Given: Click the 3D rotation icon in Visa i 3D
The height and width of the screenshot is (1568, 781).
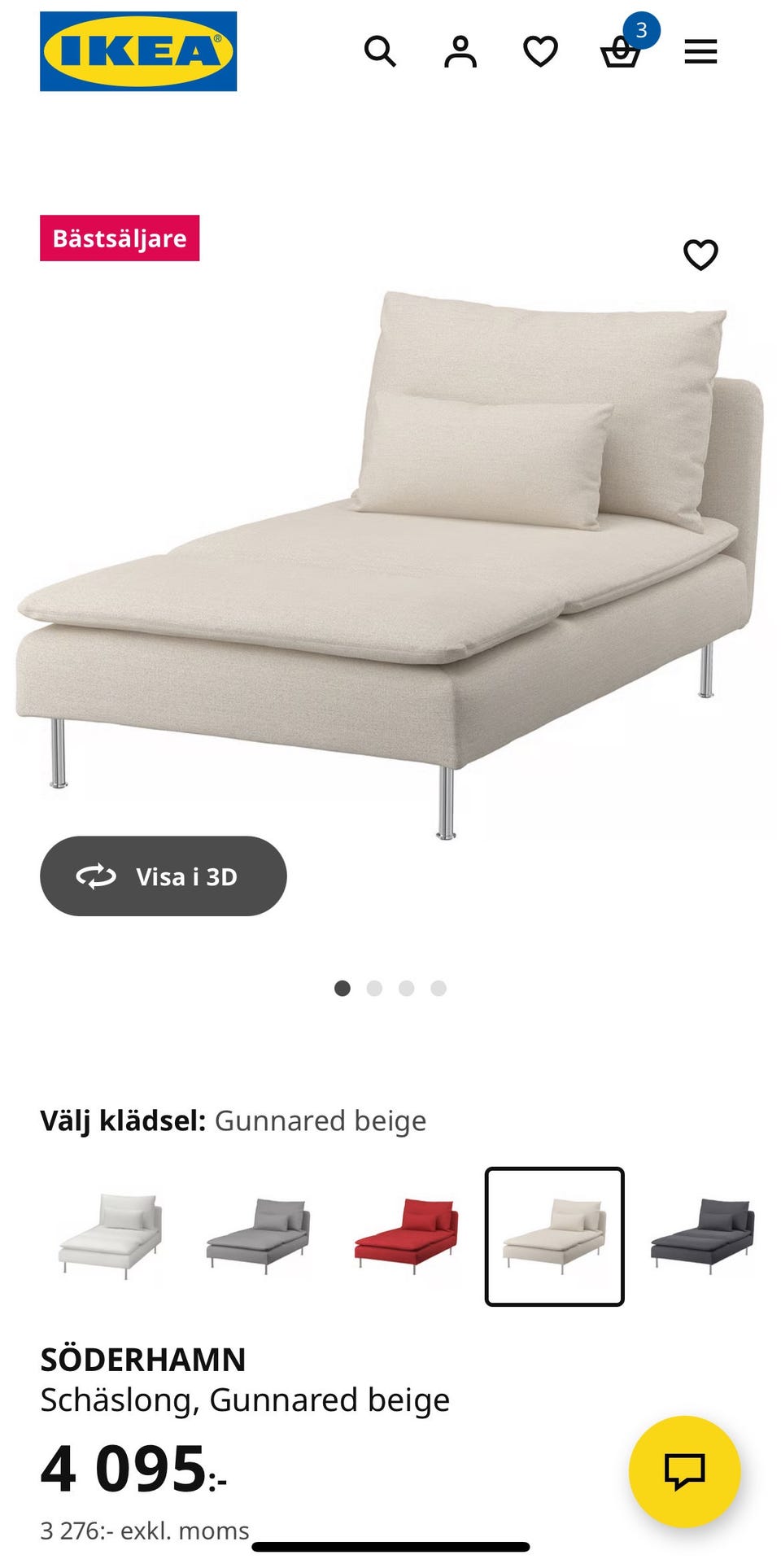Looking at the screenshot, I should click(x=95, y=876).
